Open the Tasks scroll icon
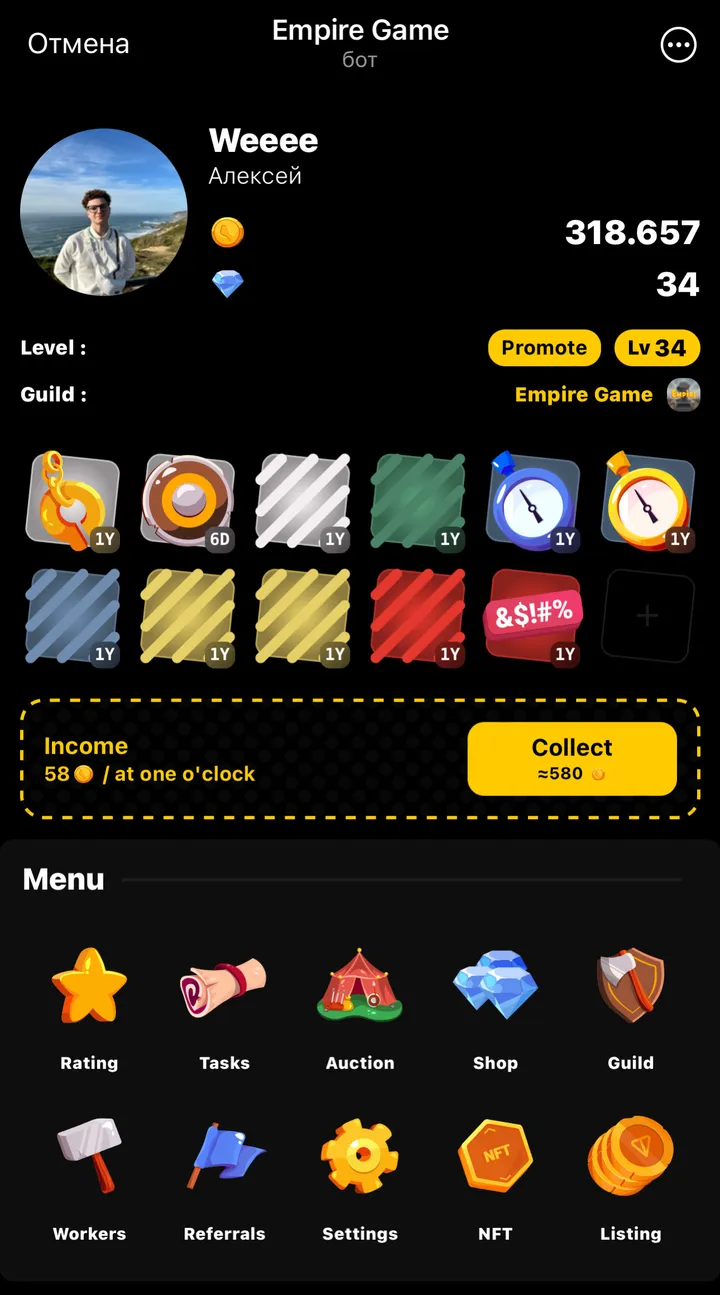Image resolution: width=720 pixels, height=1295 pixels. 224,988
